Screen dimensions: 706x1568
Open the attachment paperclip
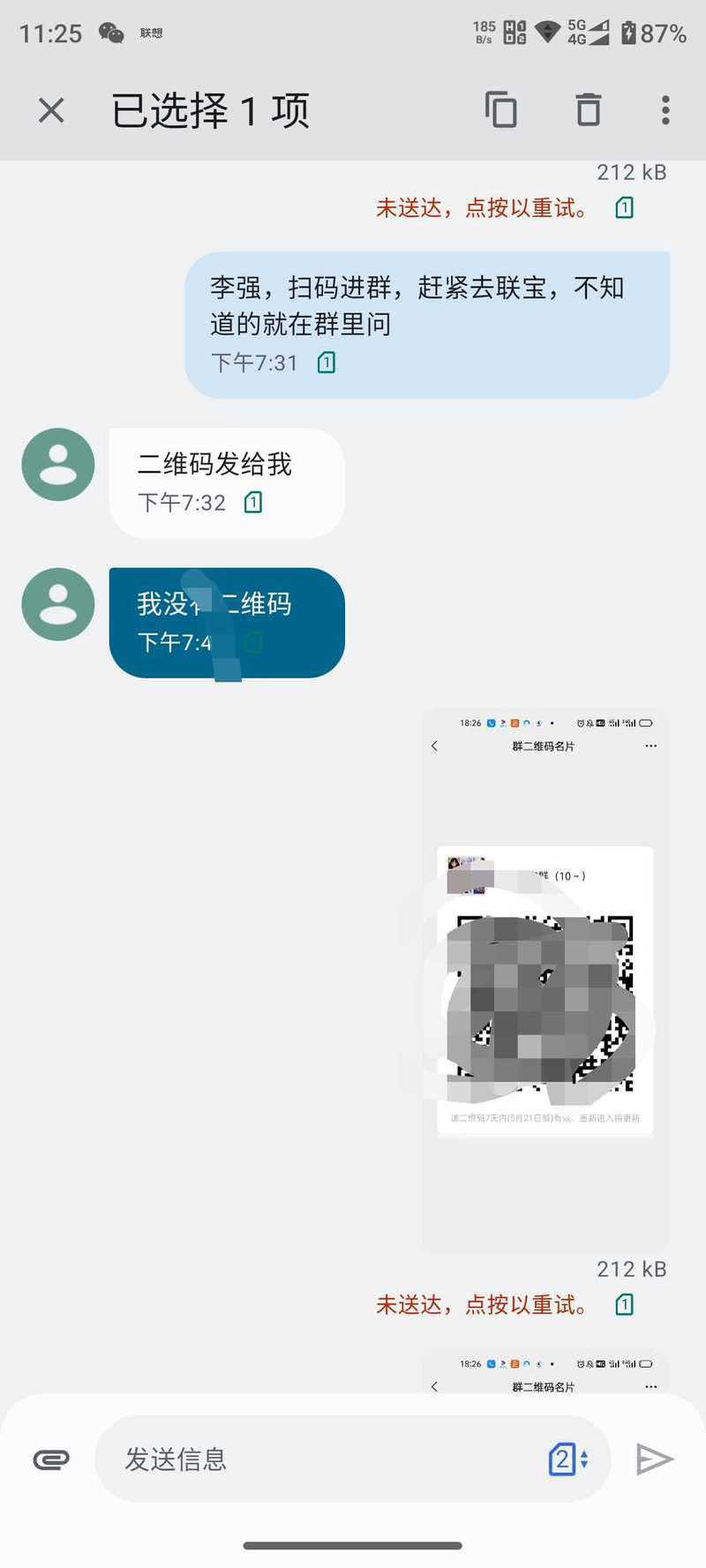[x=51, y=1459]
